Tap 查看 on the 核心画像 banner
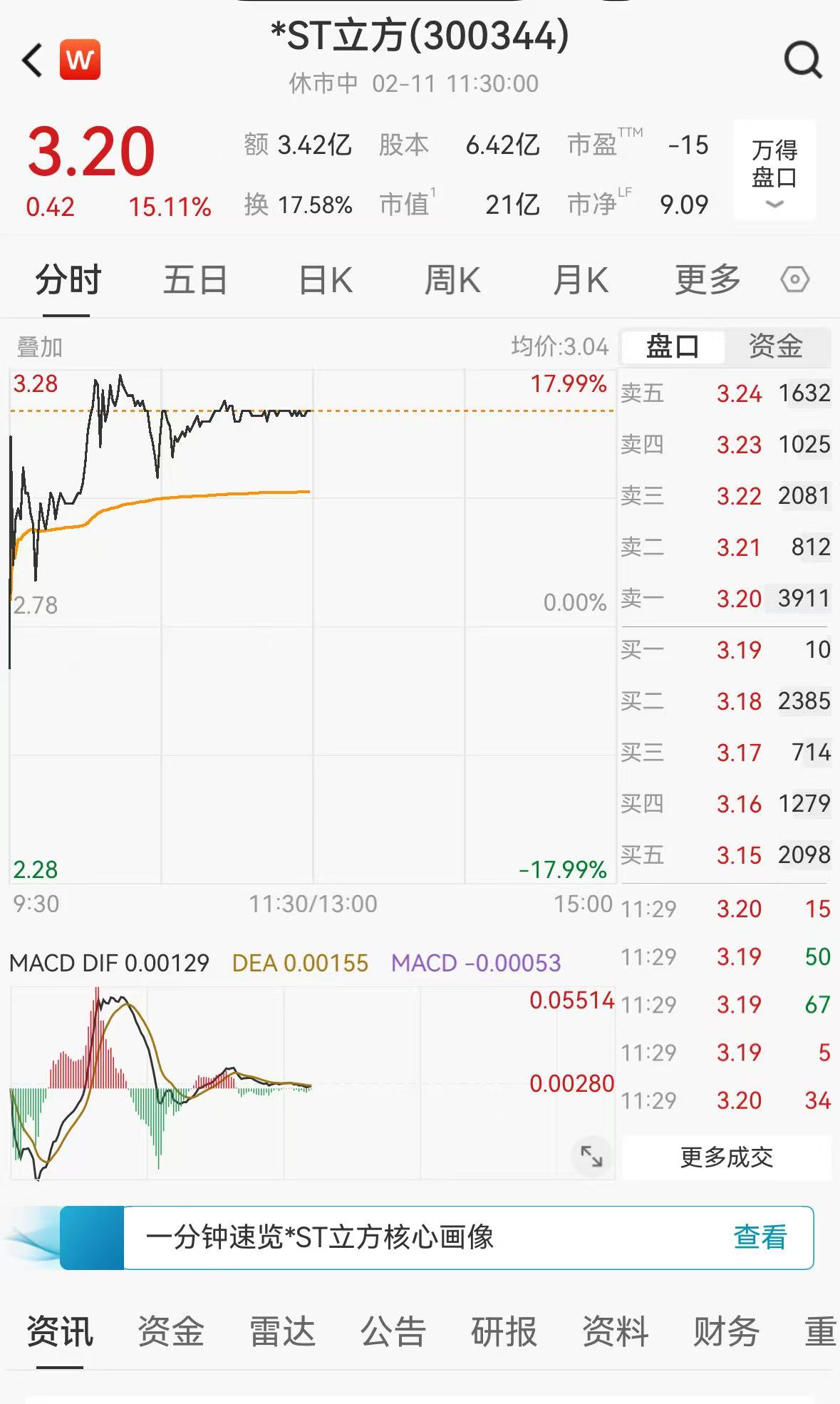 point(760,1237)
